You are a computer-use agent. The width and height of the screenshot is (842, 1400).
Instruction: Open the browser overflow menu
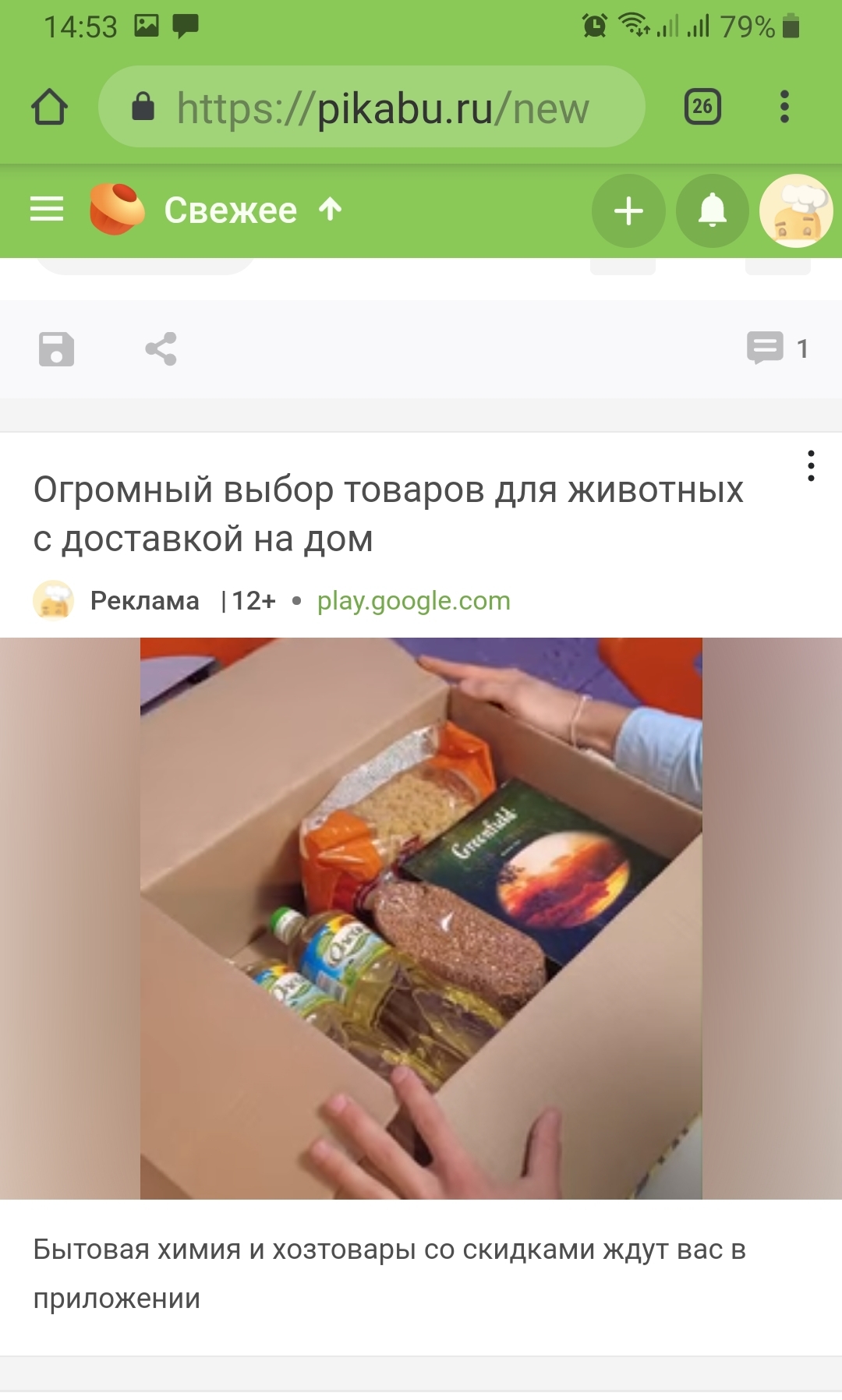tap(784, 107)
